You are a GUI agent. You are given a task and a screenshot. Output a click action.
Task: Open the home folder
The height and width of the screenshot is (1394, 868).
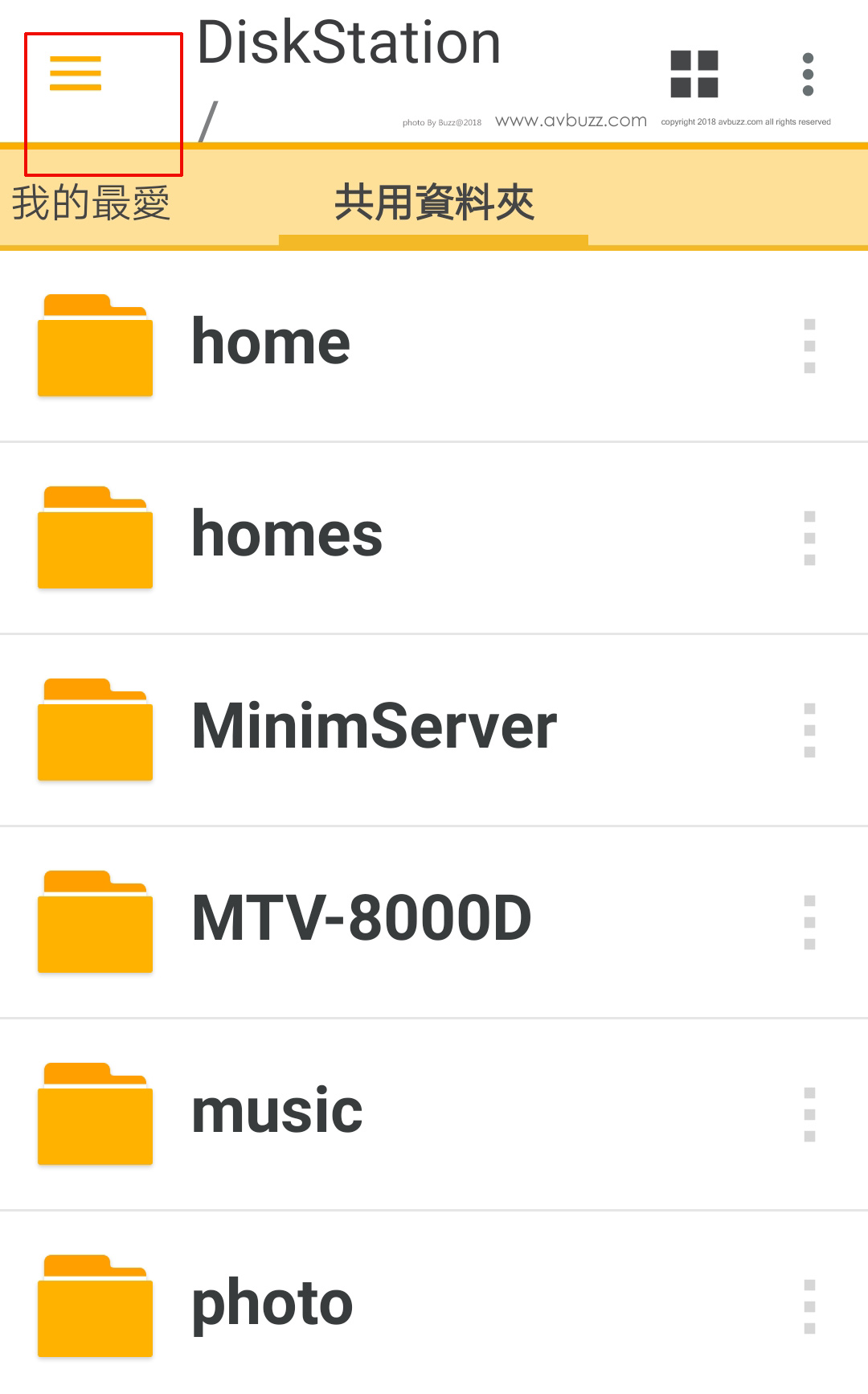(271, 344)
